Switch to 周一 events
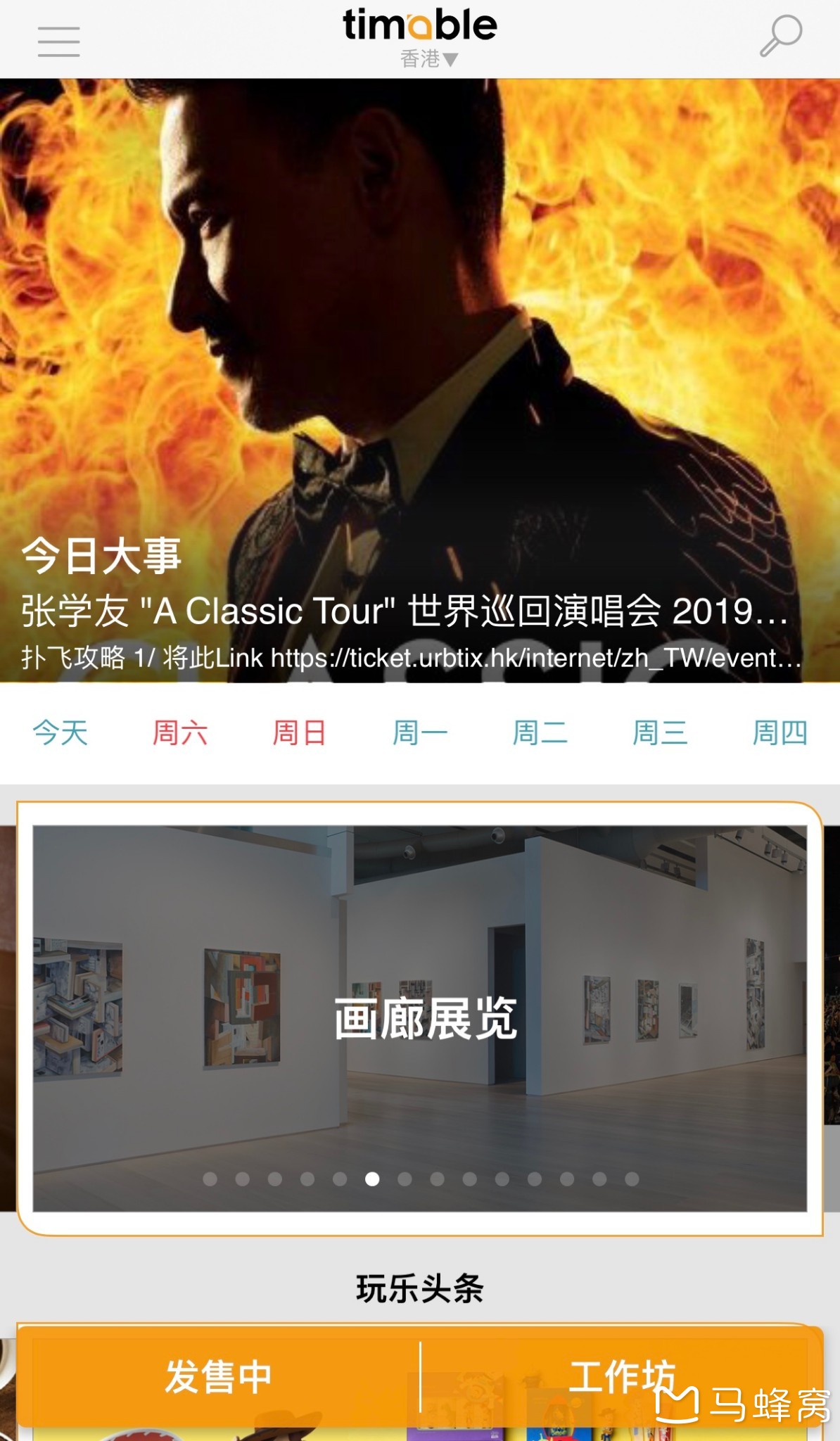840x1441 pixels. pos(420,732)
